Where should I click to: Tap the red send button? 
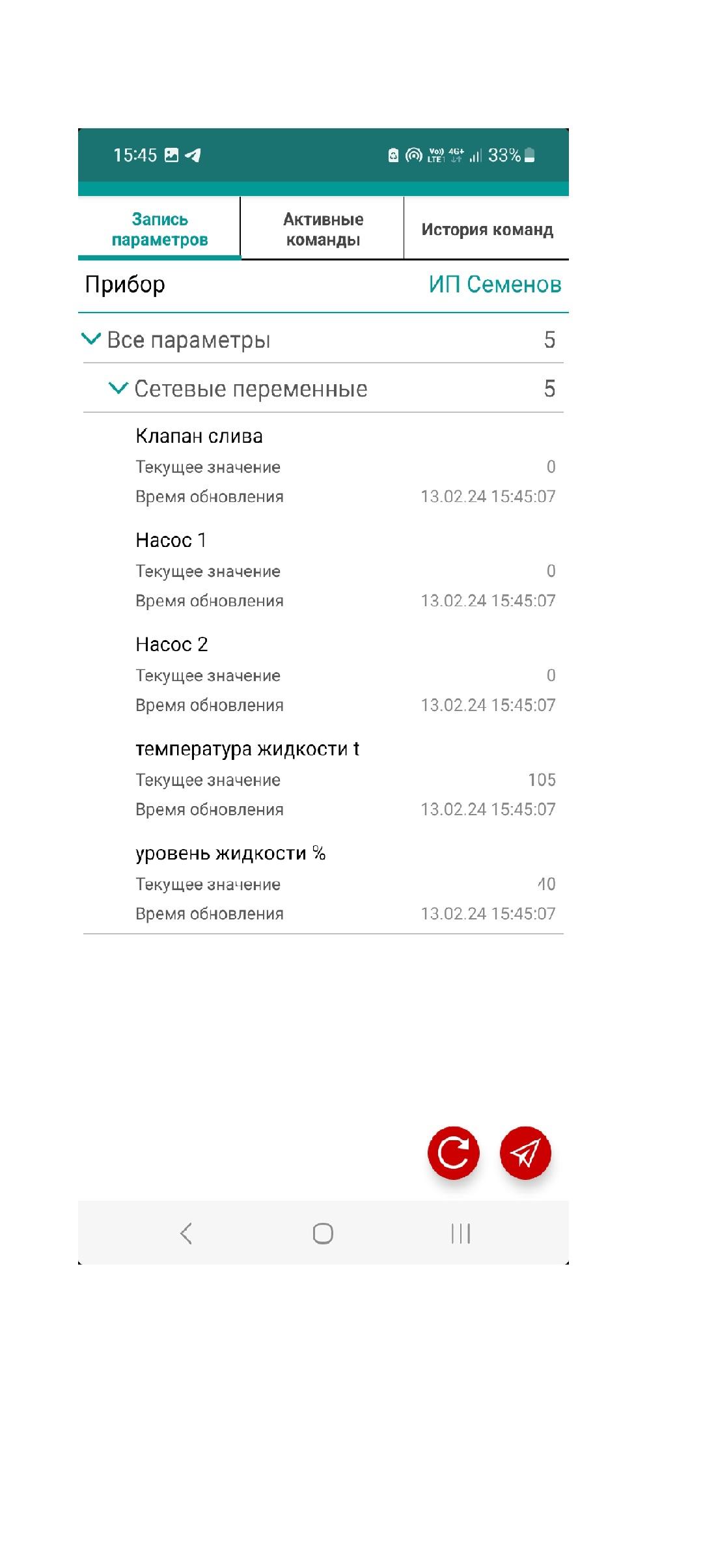(525, 1153)
